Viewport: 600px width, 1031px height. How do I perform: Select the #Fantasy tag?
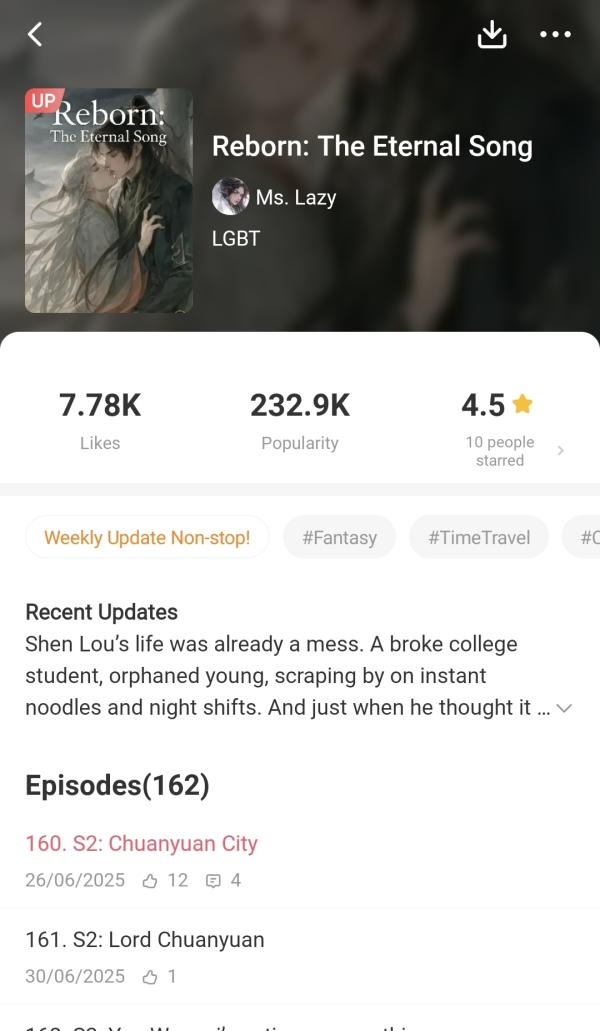(340, 537)
